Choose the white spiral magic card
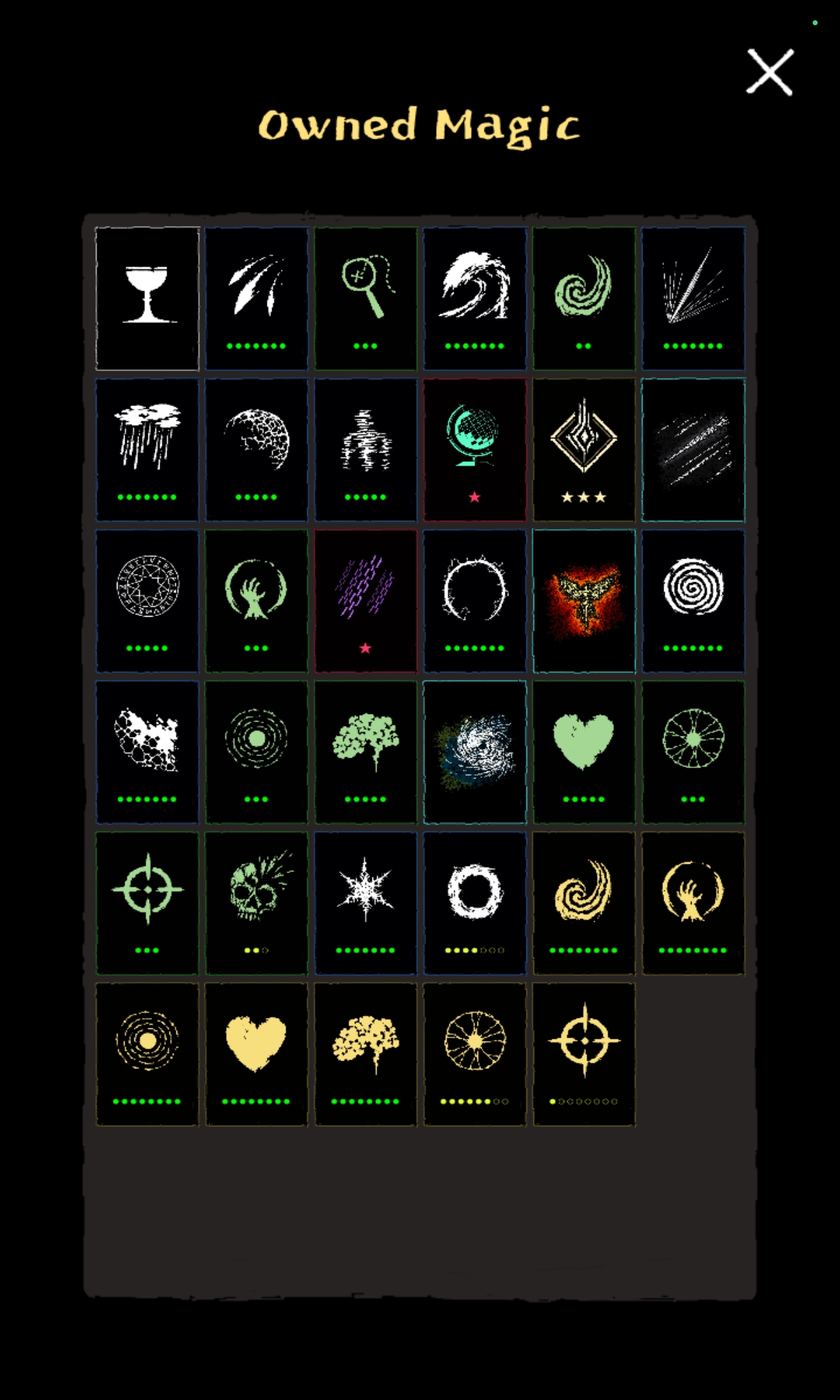Viewport: 840px width, 1400px height. (x=693, y=601)
